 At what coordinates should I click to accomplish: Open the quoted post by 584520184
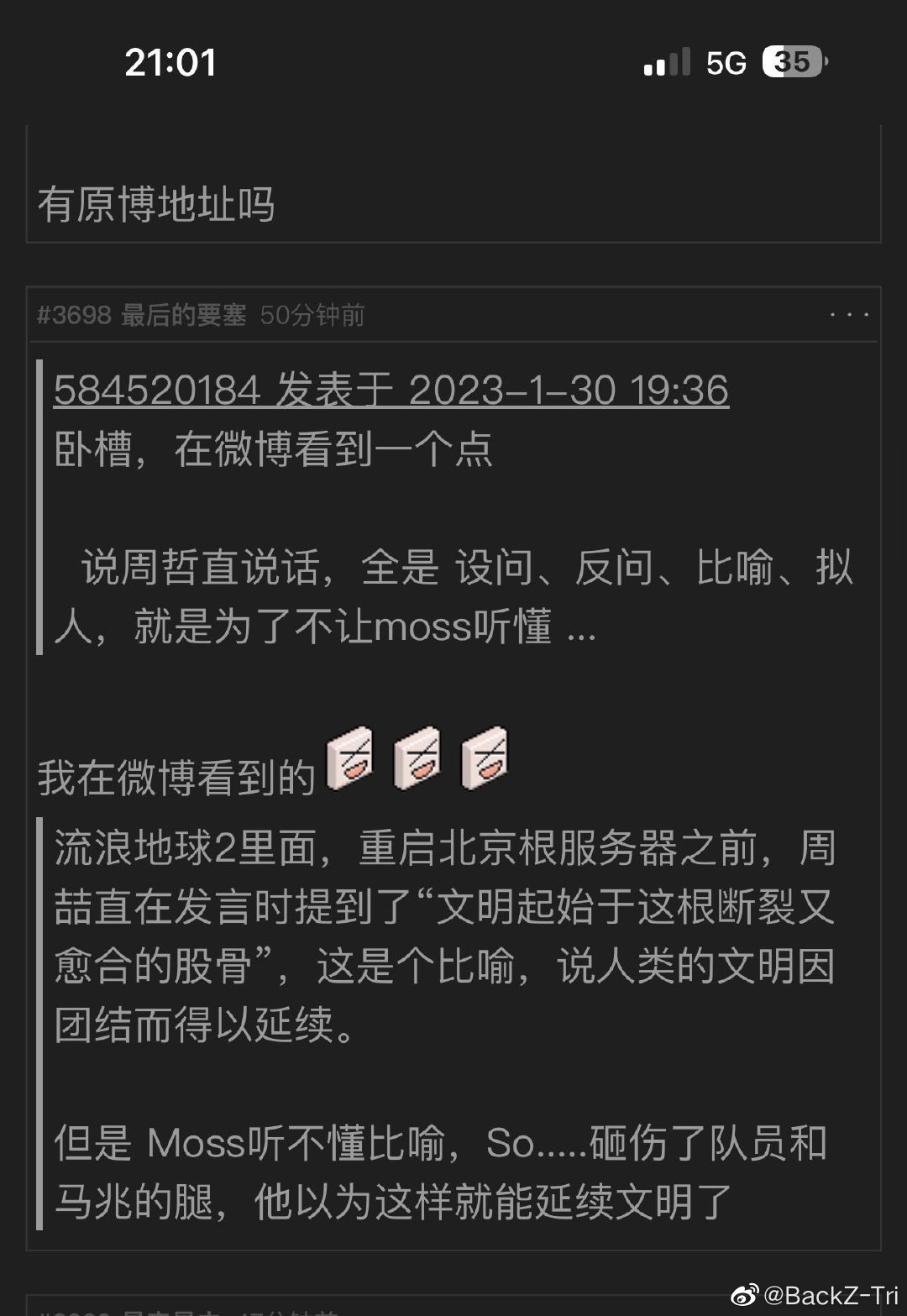[391, 391]
